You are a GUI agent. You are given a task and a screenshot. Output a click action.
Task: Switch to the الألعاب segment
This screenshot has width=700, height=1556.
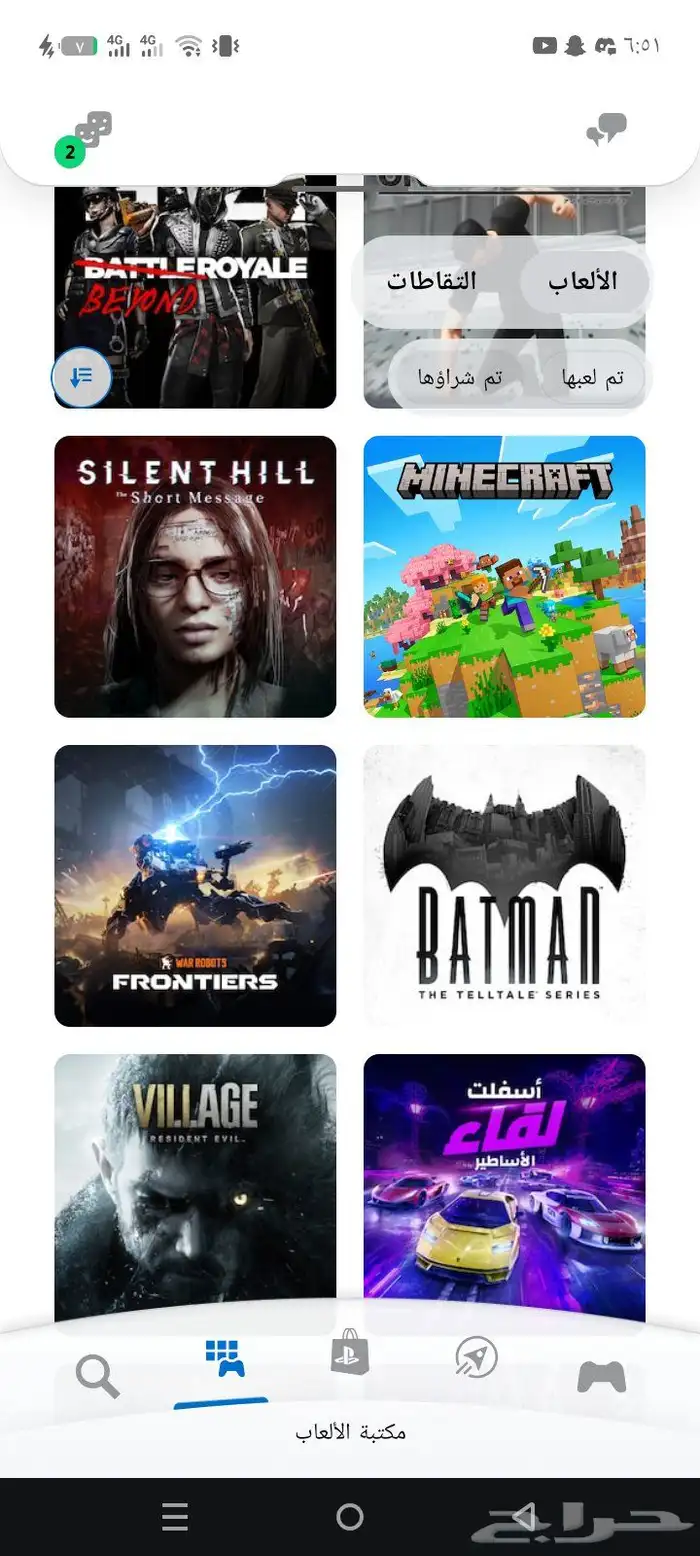582,281
